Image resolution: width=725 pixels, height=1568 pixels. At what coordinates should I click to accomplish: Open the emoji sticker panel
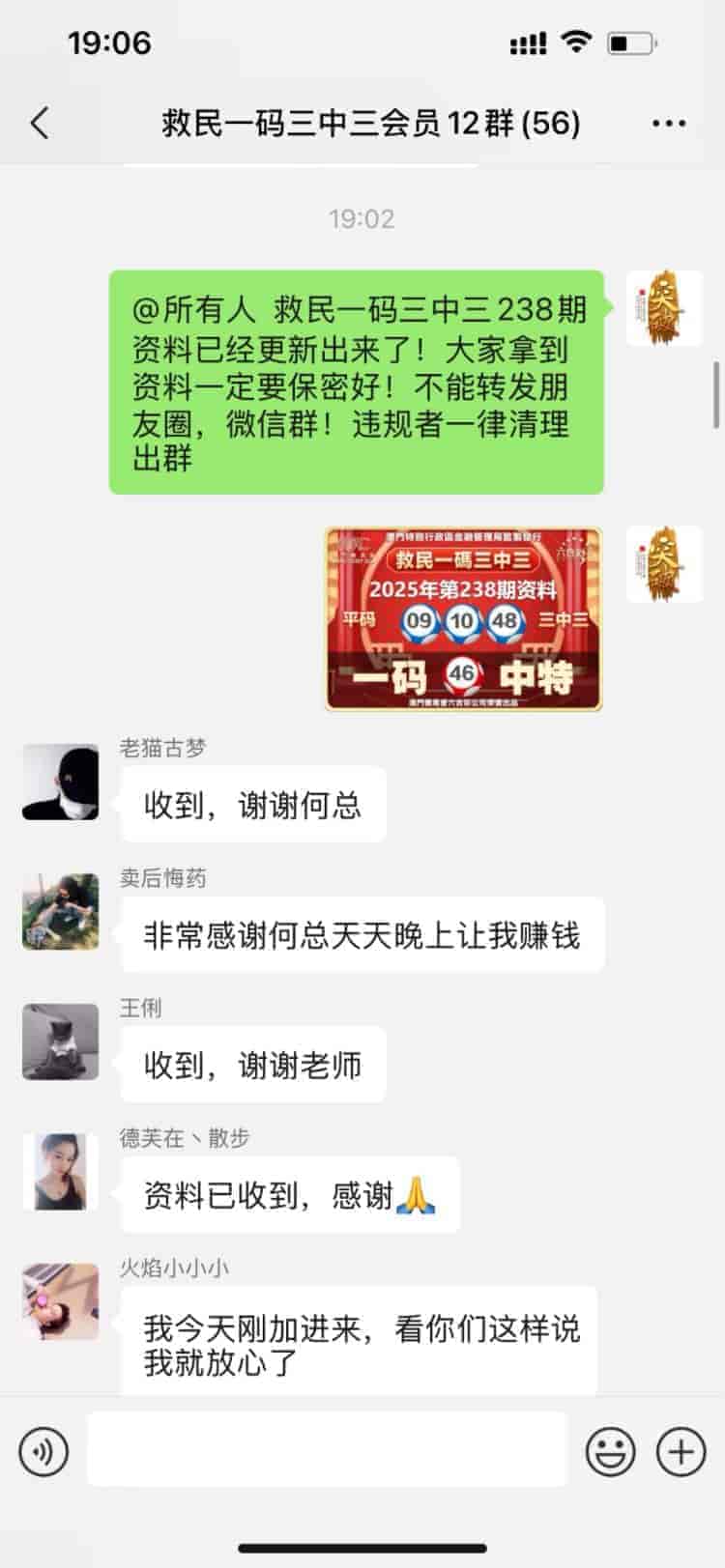tap(611, 1451)
